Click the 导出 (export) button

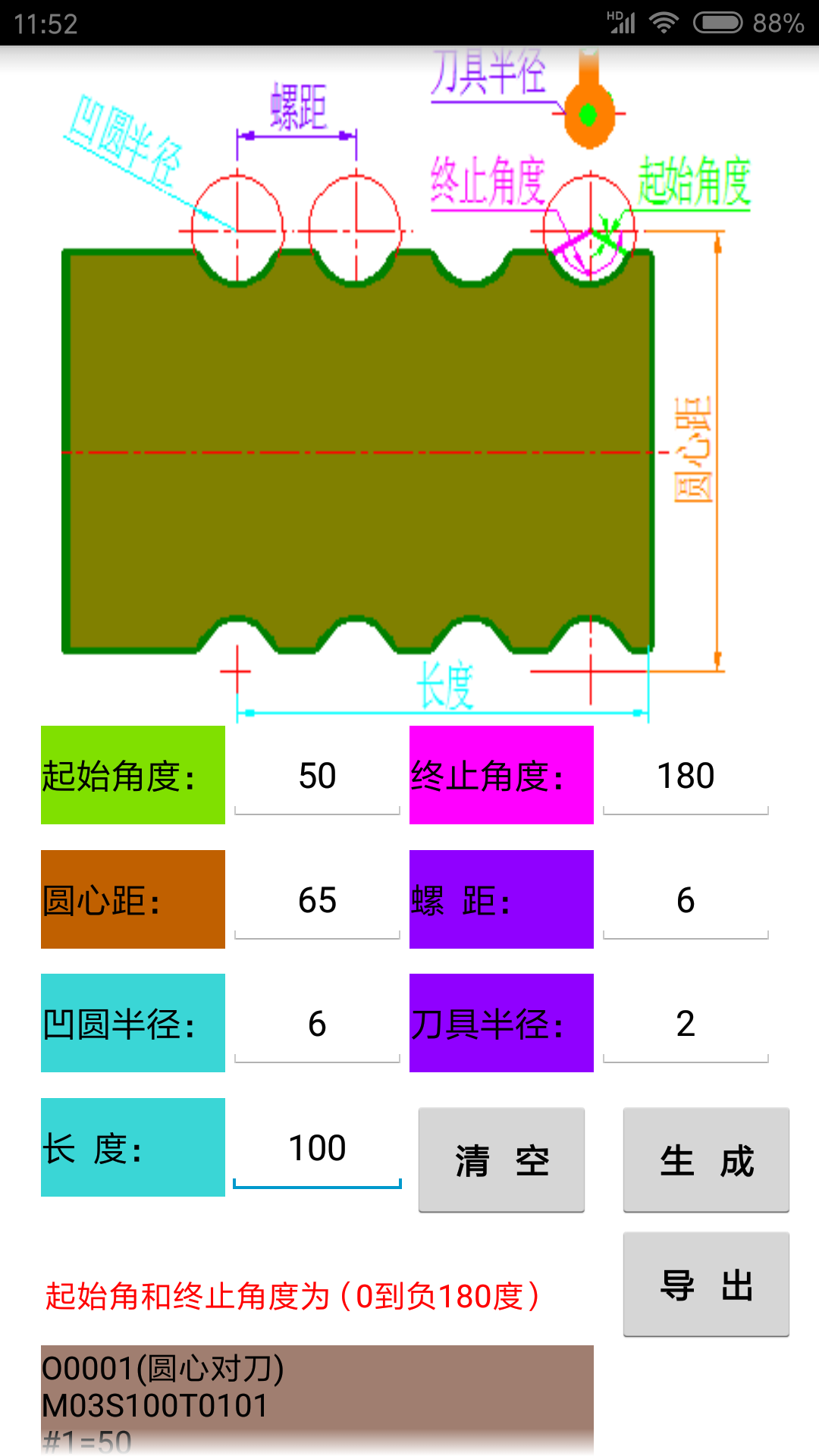click(704, 1283)
